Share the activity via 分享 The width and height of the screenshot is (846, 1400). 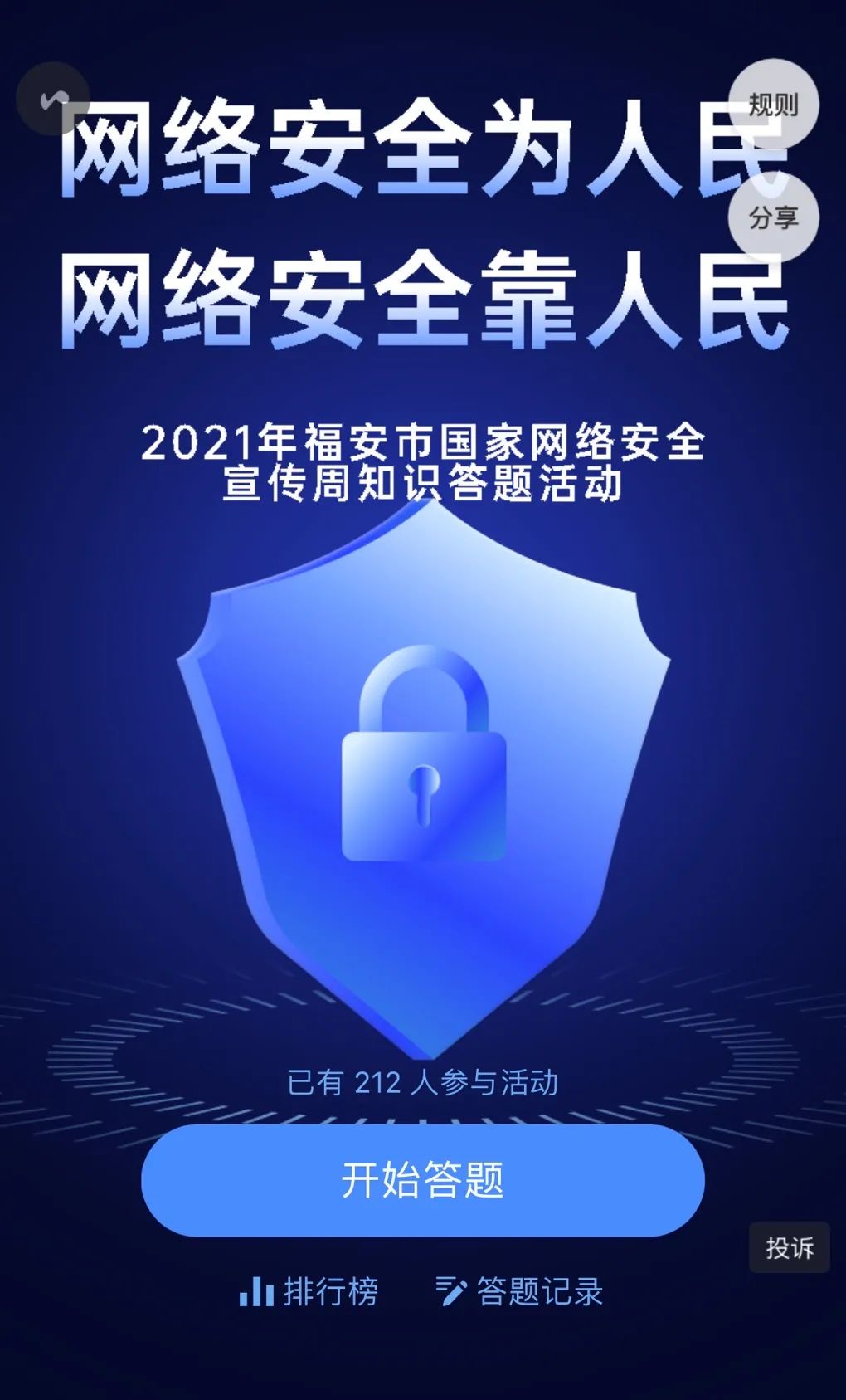pos(773,217)
